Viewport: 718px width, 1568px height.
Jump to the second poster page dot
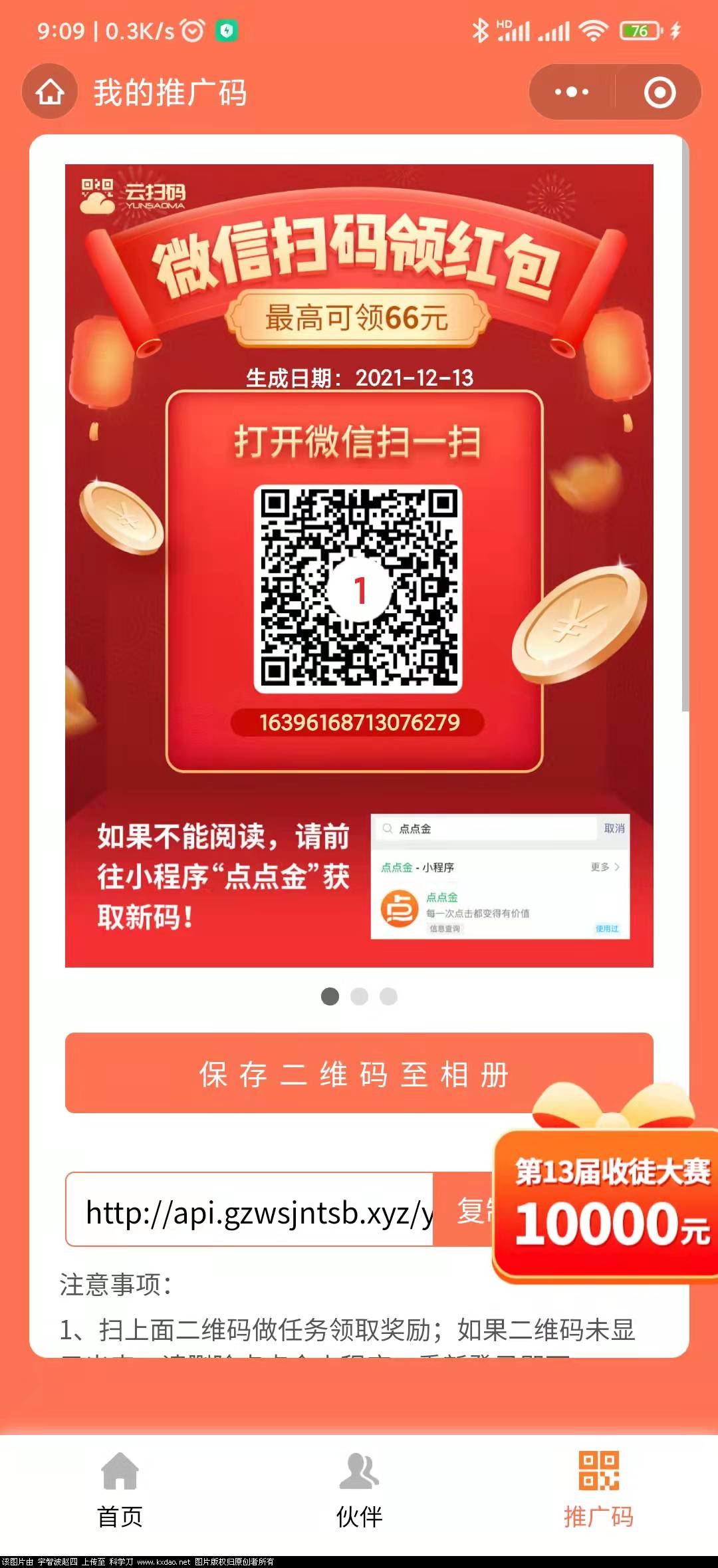(x=359, y=996)
